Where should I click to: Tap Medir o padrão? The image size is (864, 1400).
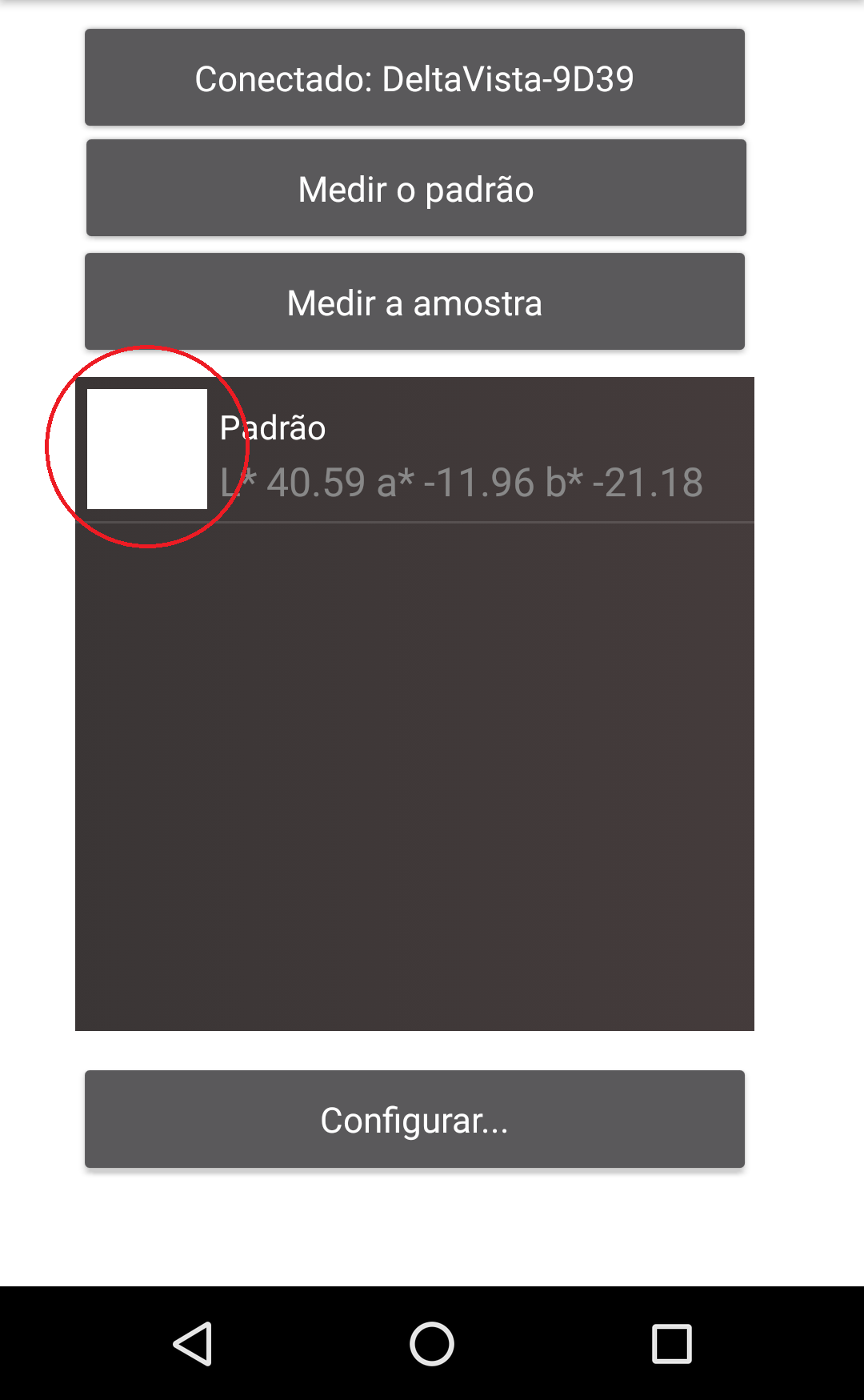pos(415,189)
